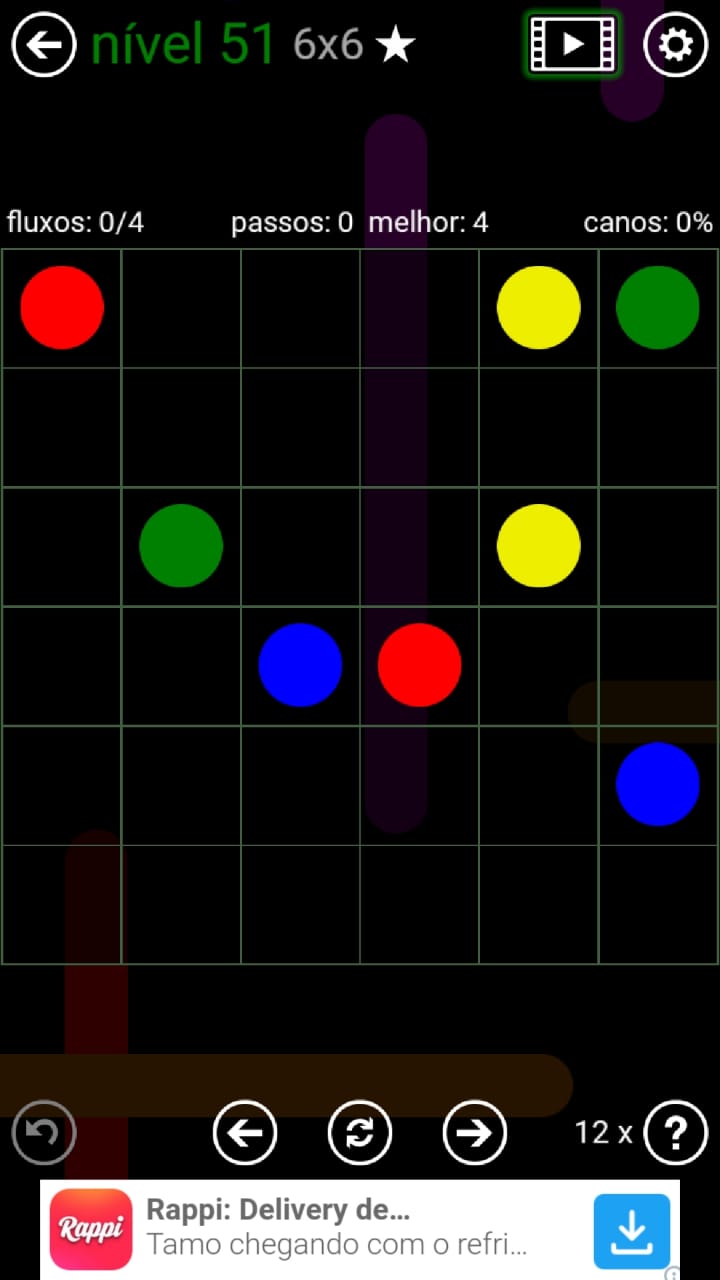Go to the previous level

click(x=245, y=1132)
